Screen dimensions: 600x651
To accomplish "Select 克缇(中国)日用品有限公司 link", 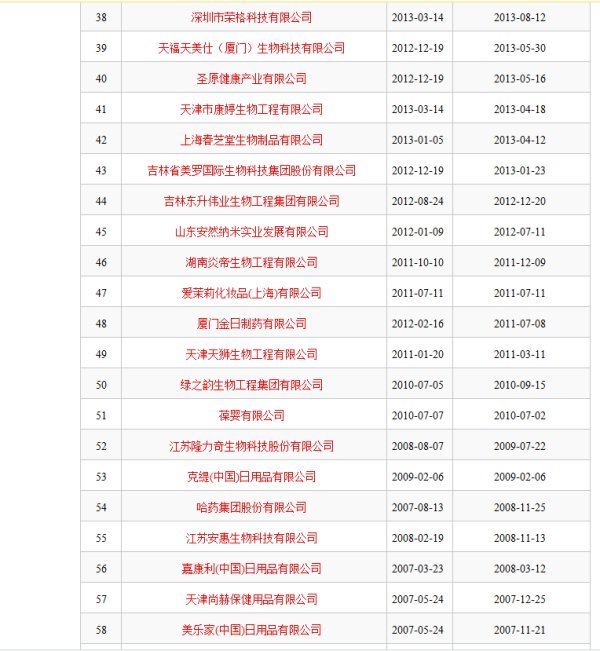I will click(x=251, y=477).
